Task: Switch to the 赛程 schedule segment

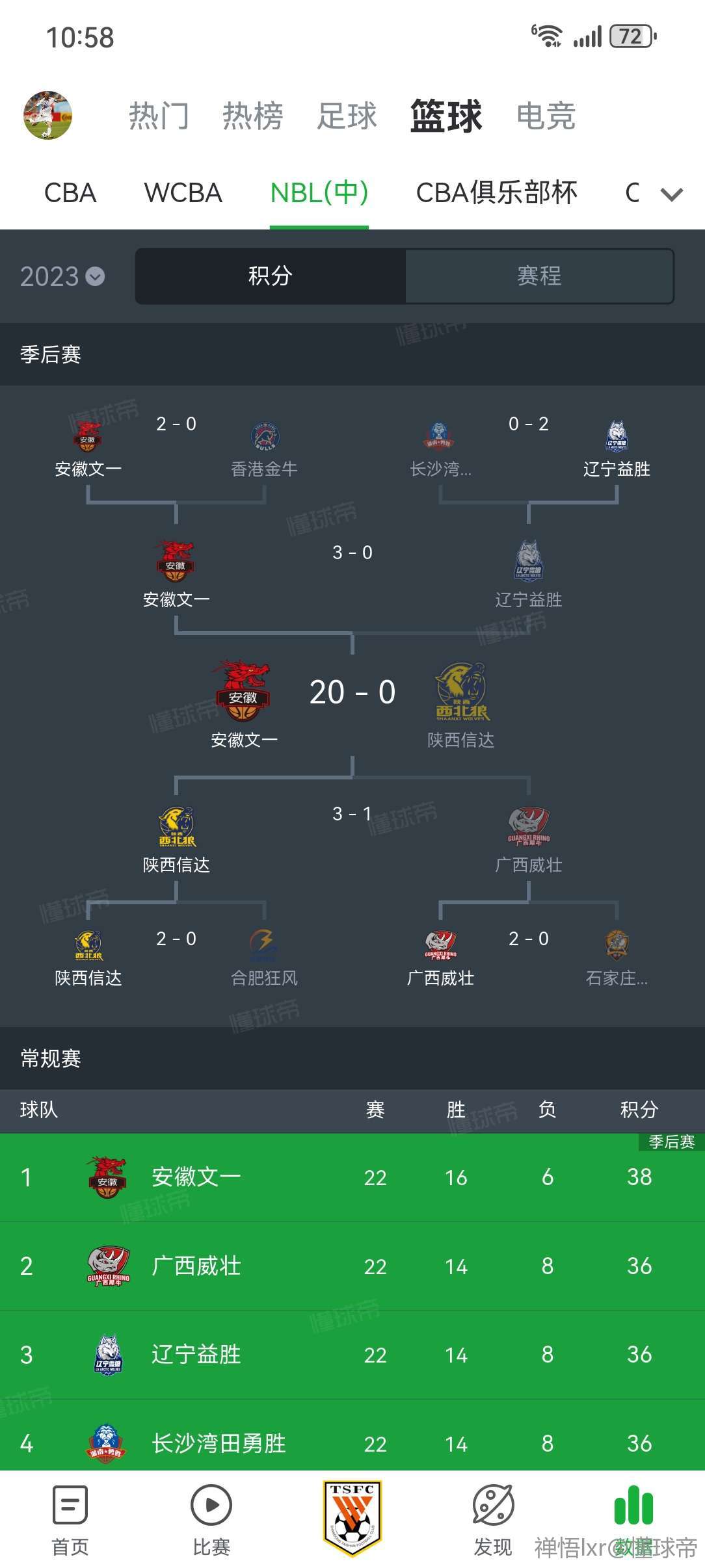Action: pyautogui.click(x=539, y=276)
